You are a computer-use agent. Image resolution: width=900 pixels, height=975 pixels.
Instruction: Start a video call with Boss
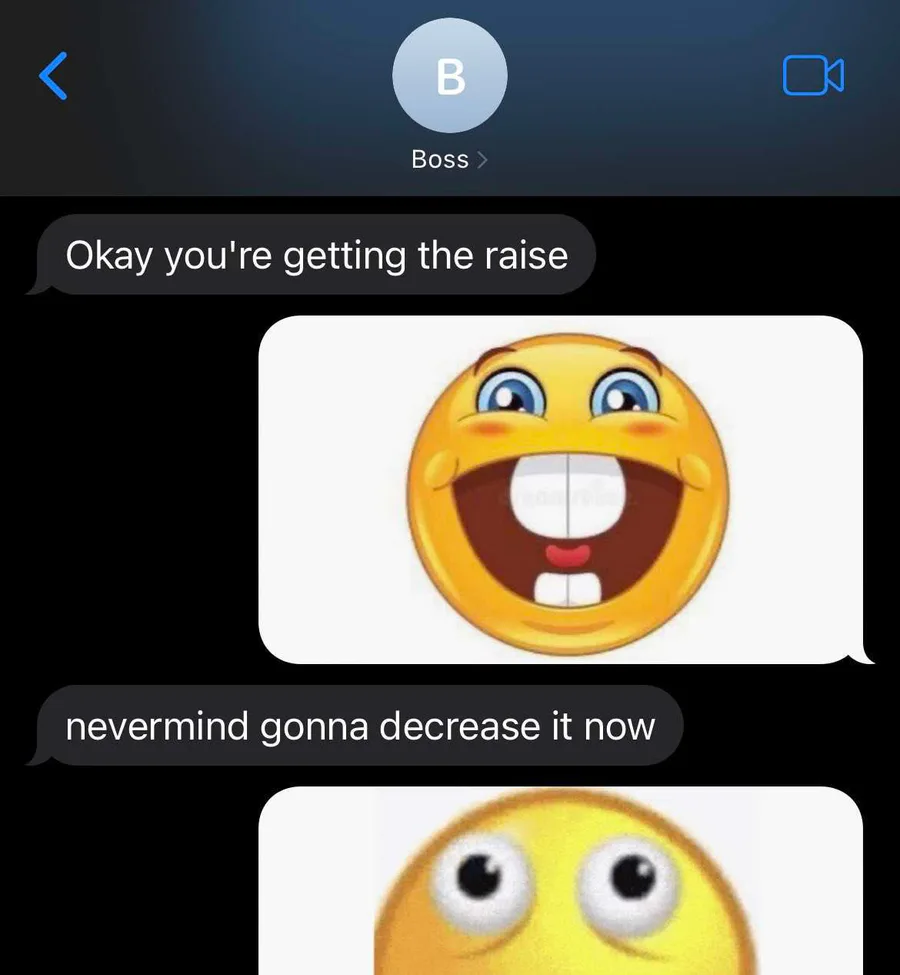point(812,76)
